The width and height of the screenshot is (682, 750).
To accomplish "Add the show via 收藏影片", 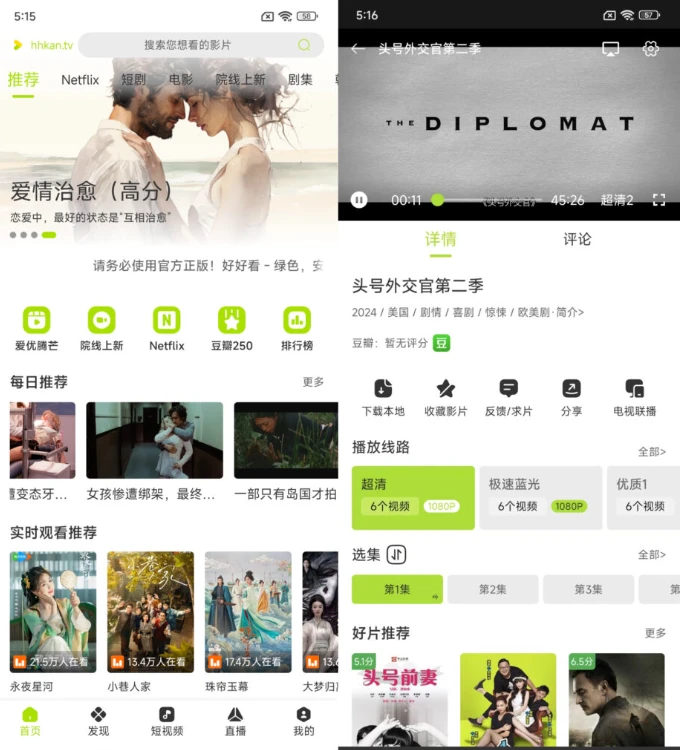I will pyautogui.click(x=446, y=397).
